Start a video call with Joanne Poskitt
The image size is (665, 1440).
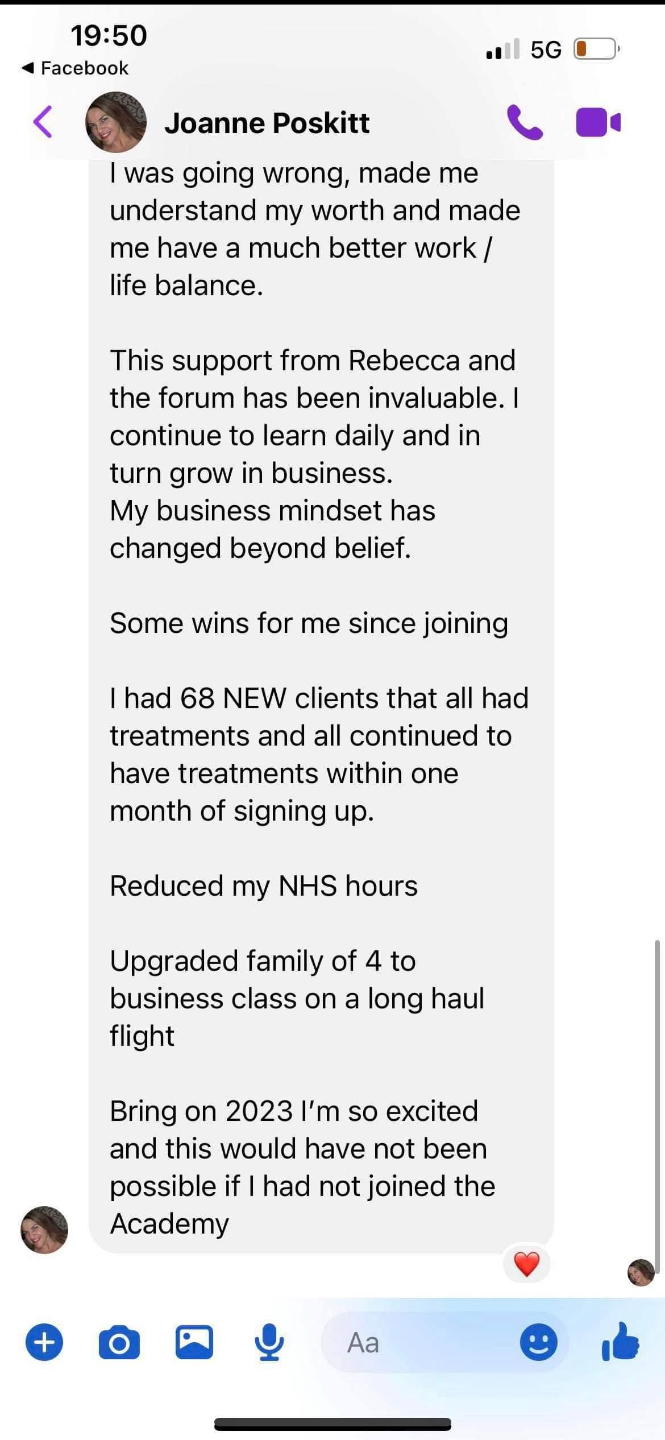coord(598,123)
